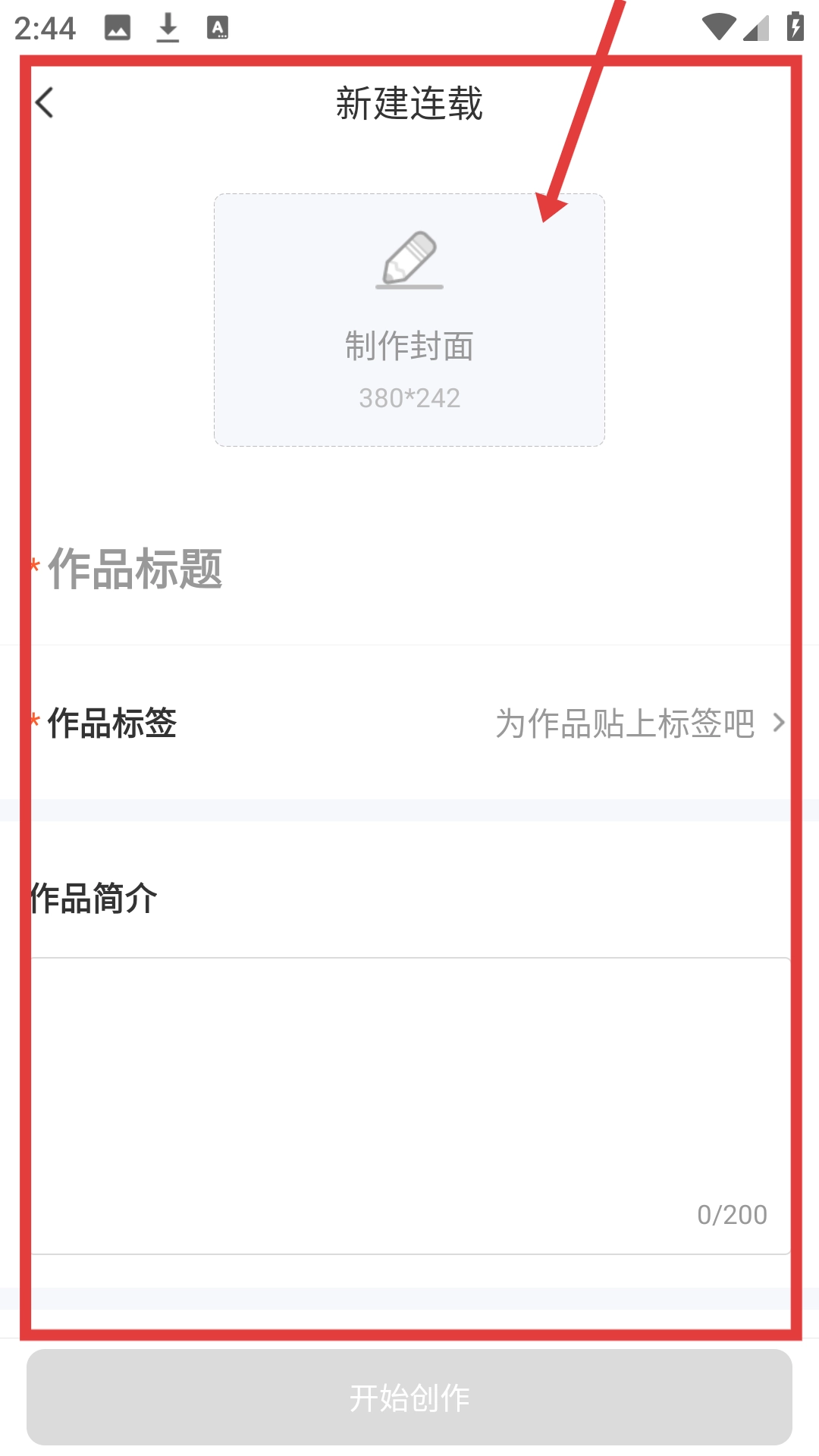
Task: Go back from the 新建连载 page
Action: pyautogui.click(x=45, y=103)
